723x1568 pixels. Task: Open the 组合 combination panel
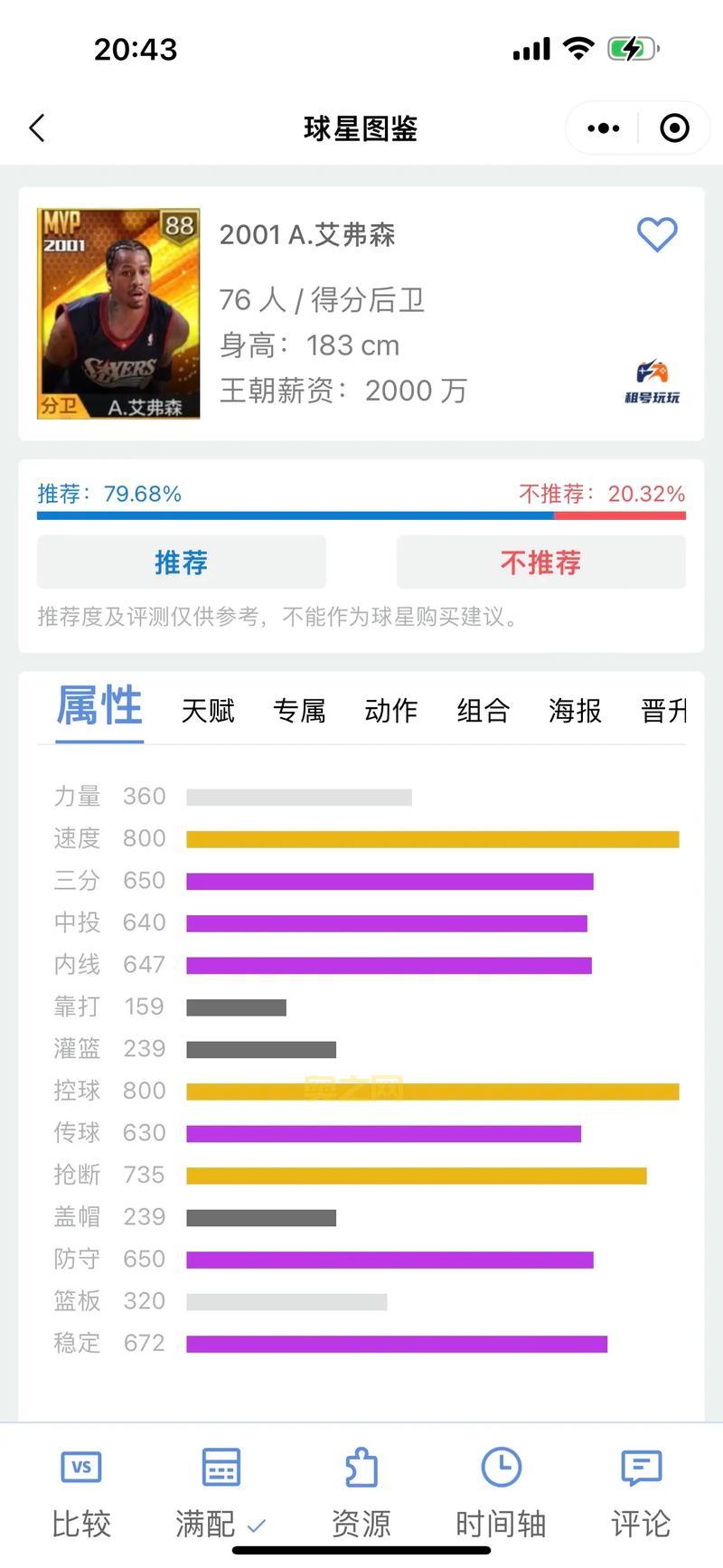pos(483,711)
